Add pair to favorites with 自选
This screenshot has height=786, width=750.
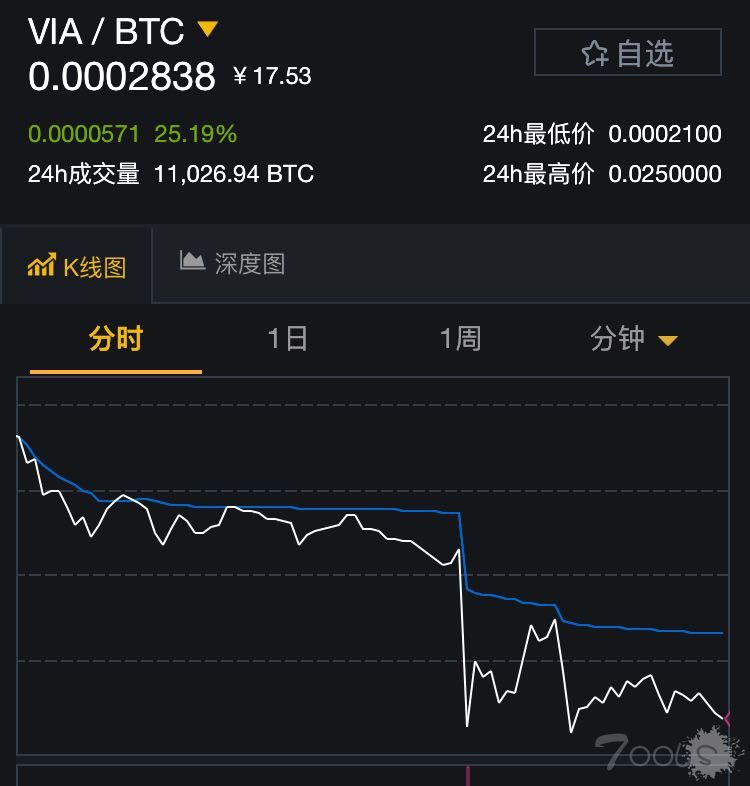pos(627,53)
